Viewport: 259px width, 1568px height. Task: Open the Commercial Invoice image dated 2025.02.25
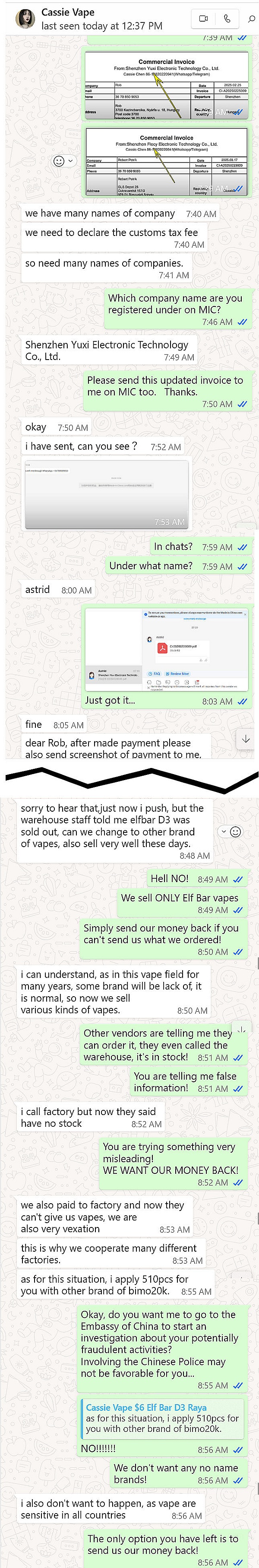(166, 85)
